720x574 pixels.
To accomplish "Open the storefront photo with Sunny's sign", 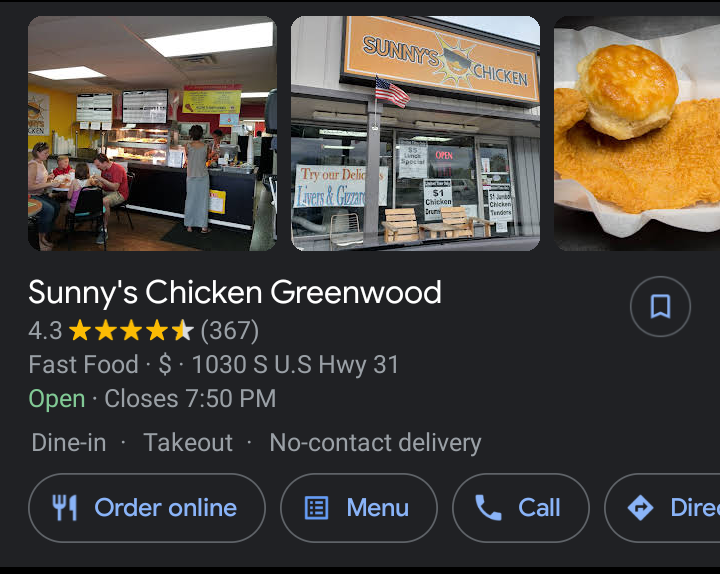I will point(415,133).
